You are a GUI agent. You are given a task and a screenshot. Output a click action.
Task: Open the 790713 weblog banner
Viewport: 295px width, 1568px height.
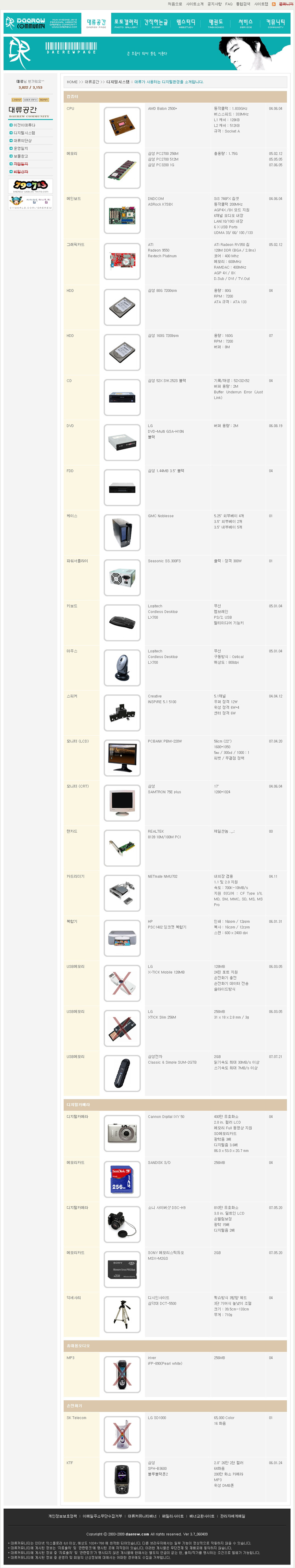30,186
